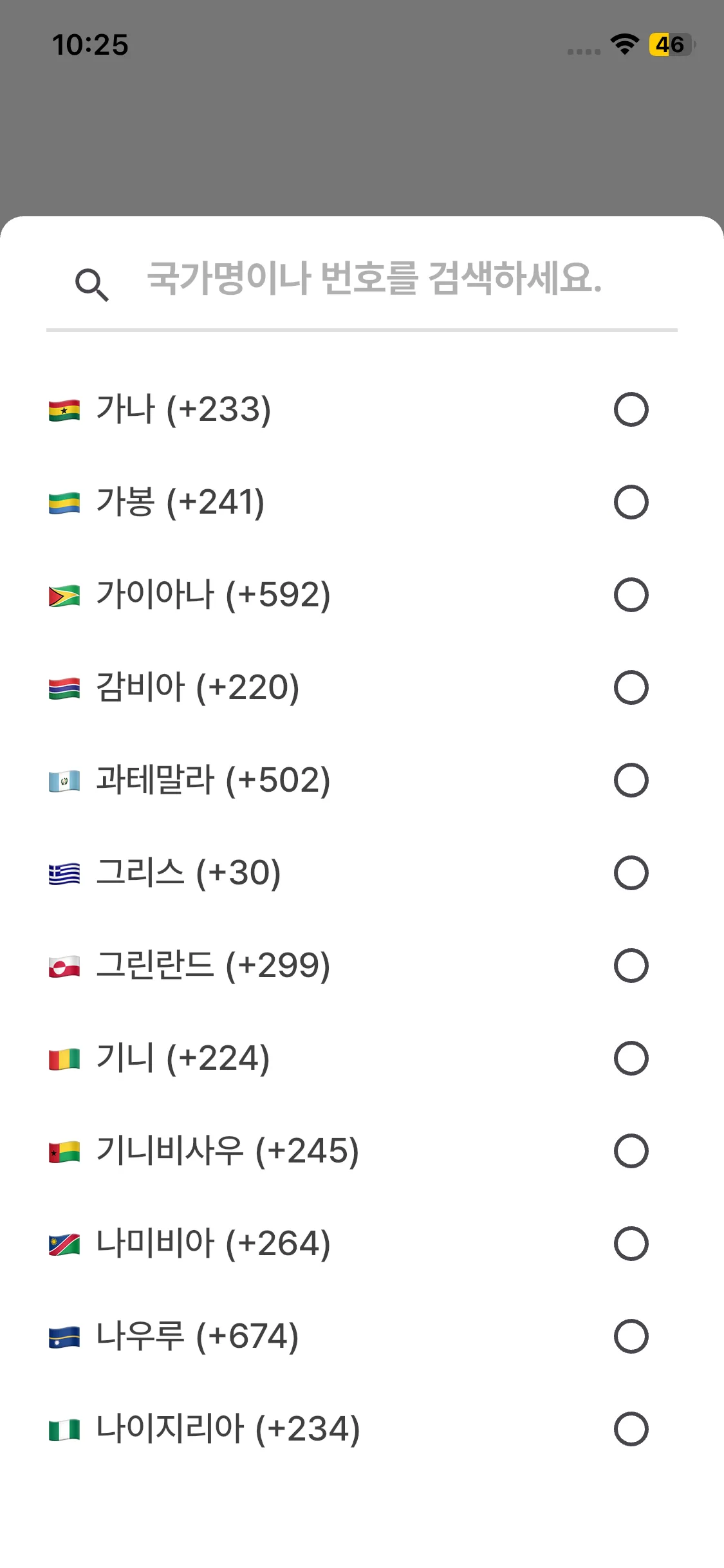
Task: Pick 감비아 (+220) from the list
Action: (x=631, y=687)
